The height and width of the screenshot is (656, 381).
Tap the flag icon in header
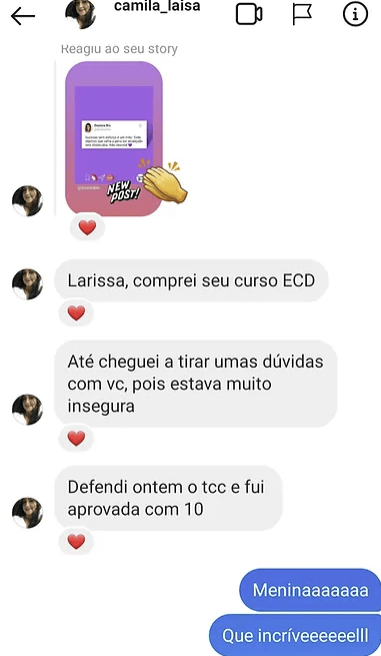302,14
